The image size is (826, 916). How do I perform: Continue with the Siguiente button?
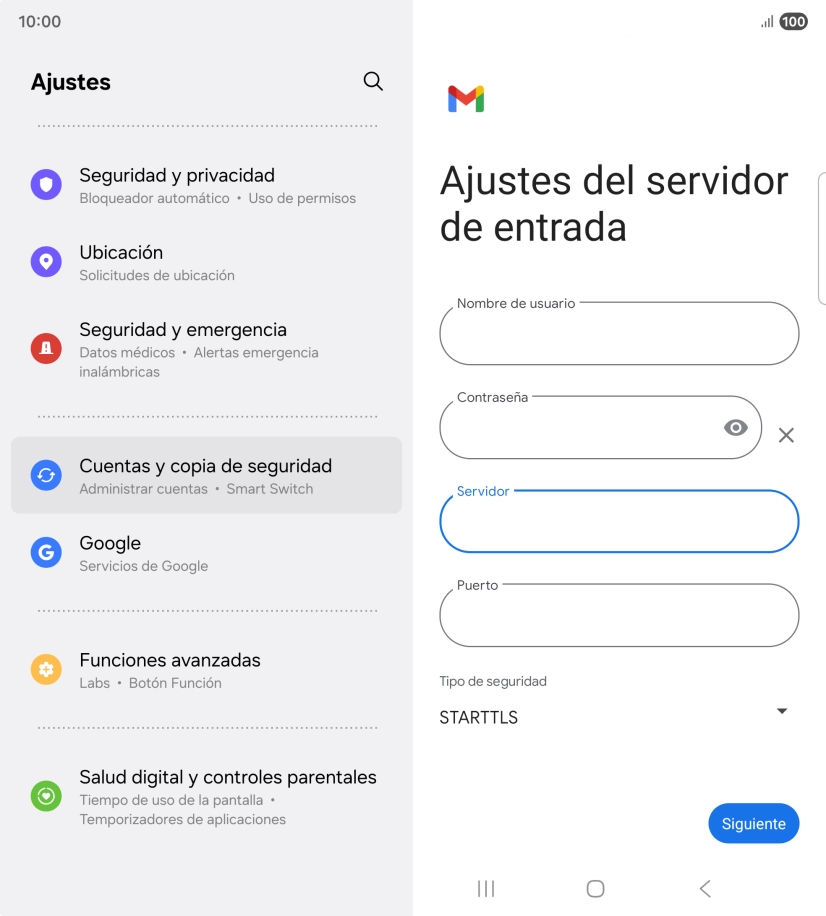pyautogui.click(x=753, y=824)
